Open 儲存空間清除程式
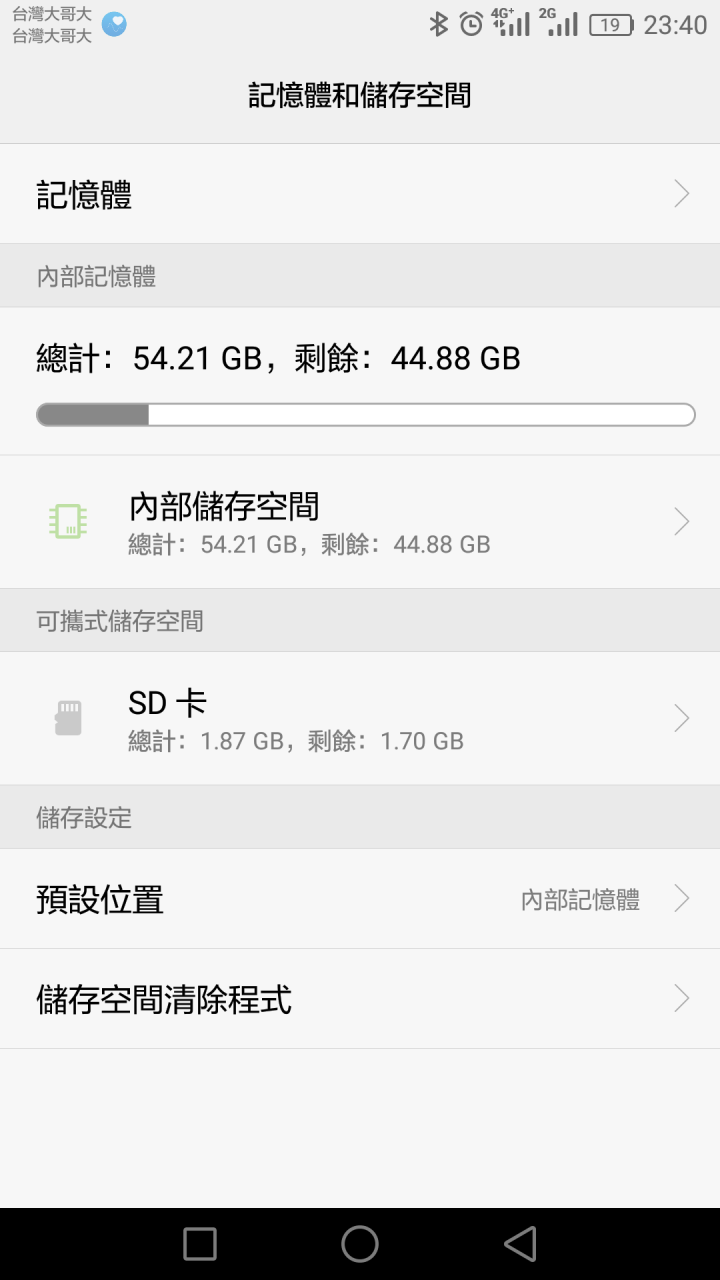720x1280 pixels. coord(360,998)
